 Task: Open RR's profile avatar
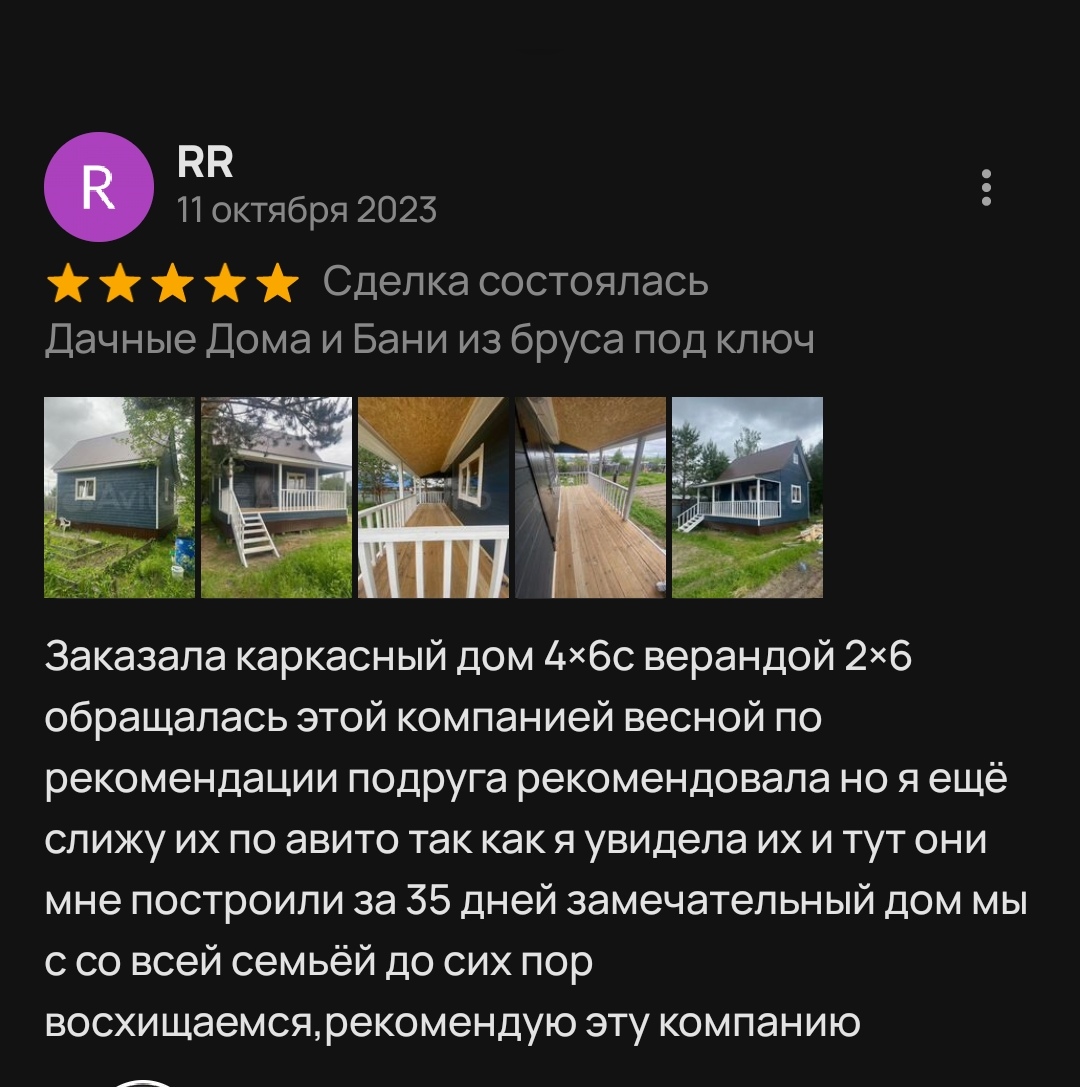pyautogui.click(x=99, y=187)
